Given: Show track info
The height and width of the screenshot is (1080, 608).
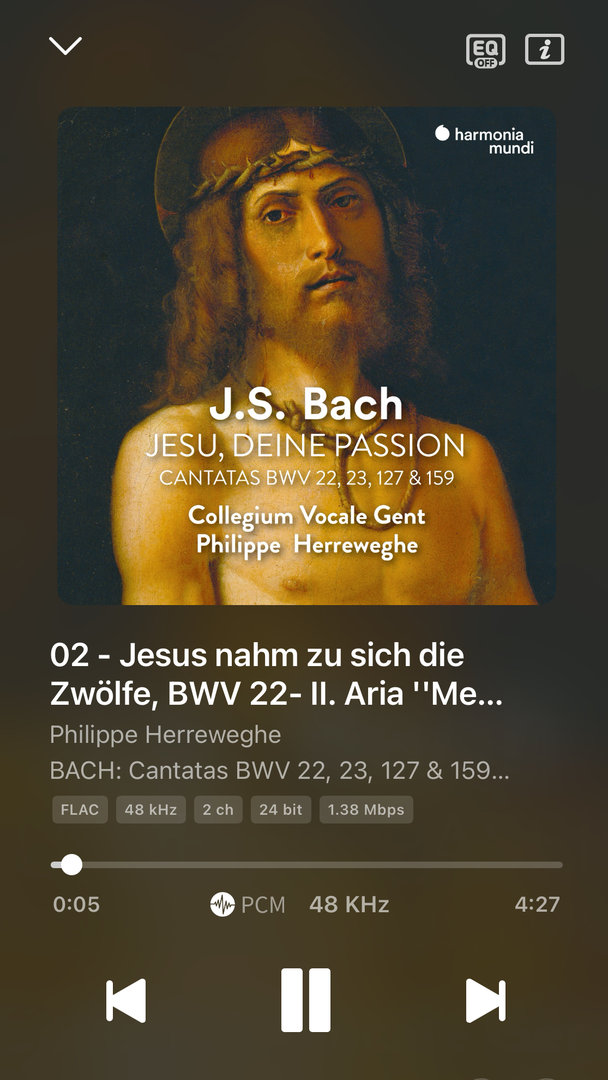Looking at the screenshot, I should click(x=545, y=50).
